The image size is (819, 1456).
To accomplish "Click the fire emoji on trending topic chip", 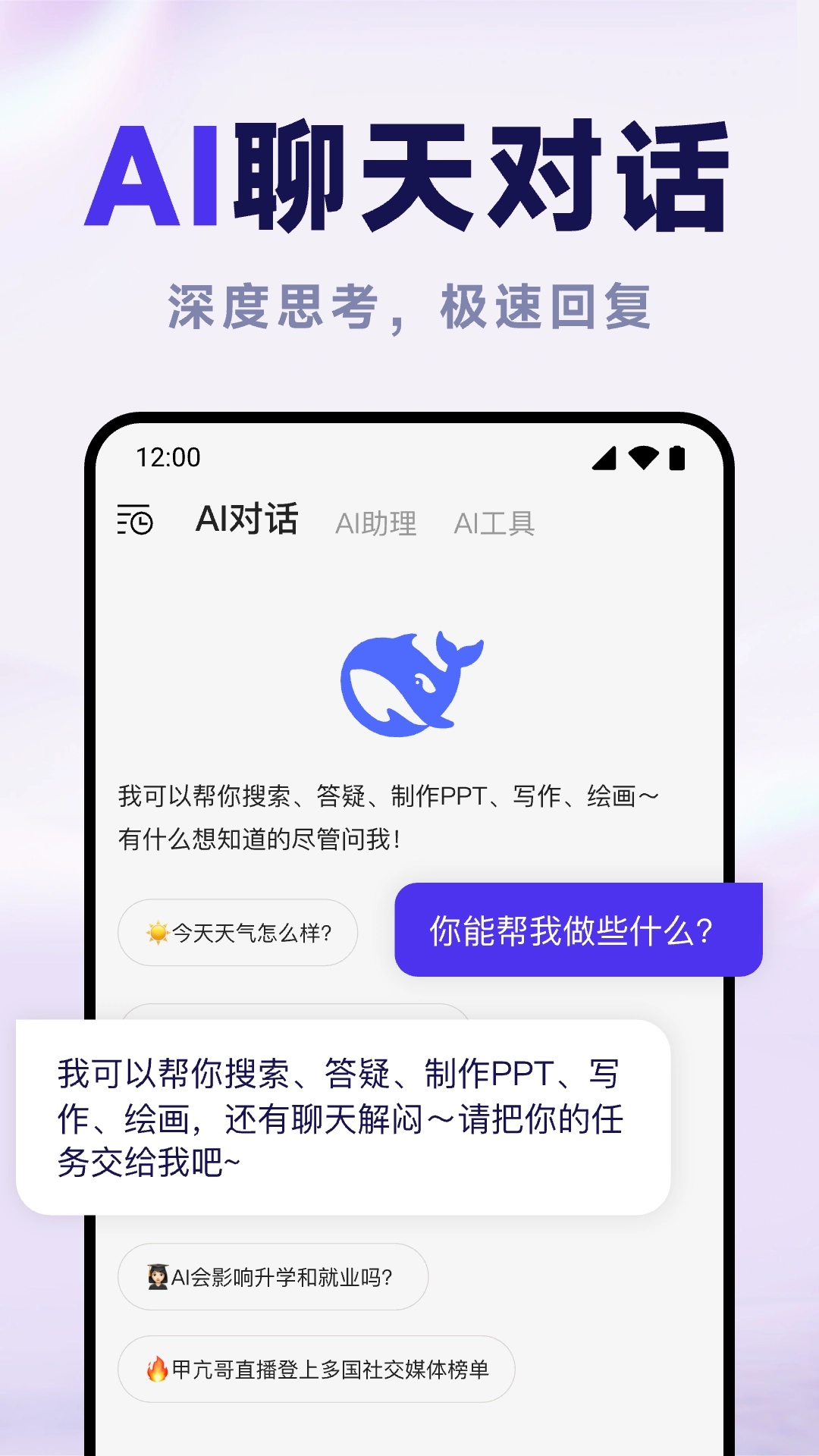I will point(157,1370).
